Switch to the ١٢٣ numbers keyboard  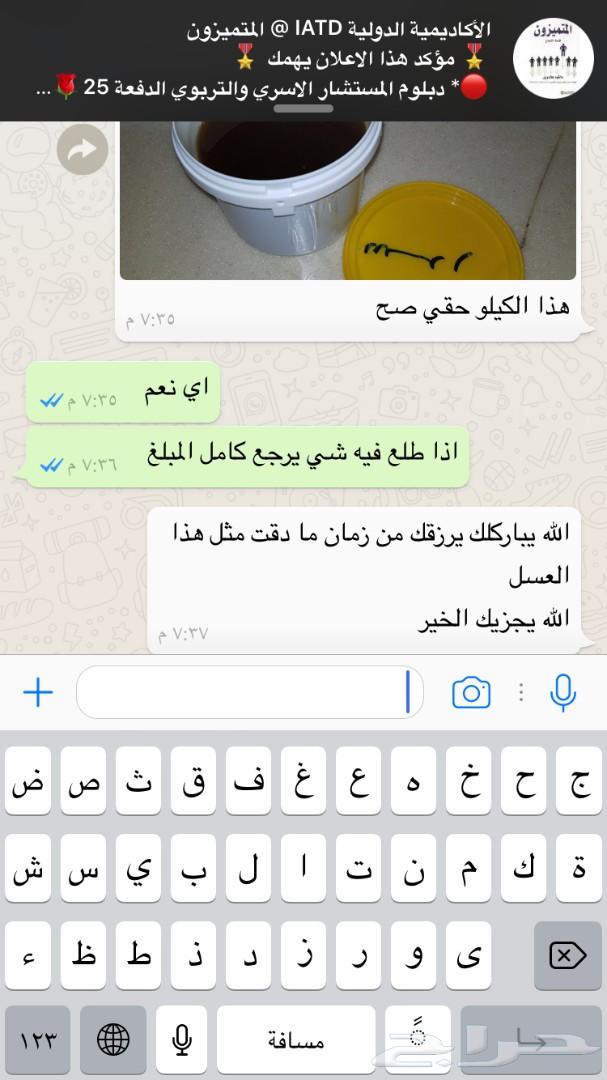click(x=37, y=1039)
